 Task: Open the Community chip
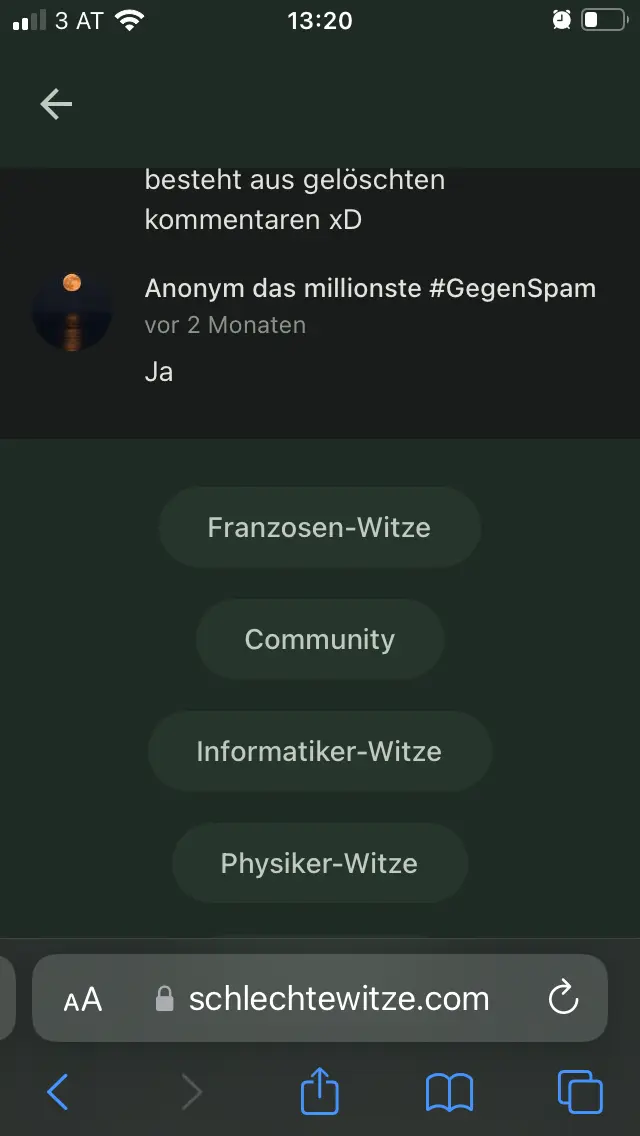tap(319, 640)
